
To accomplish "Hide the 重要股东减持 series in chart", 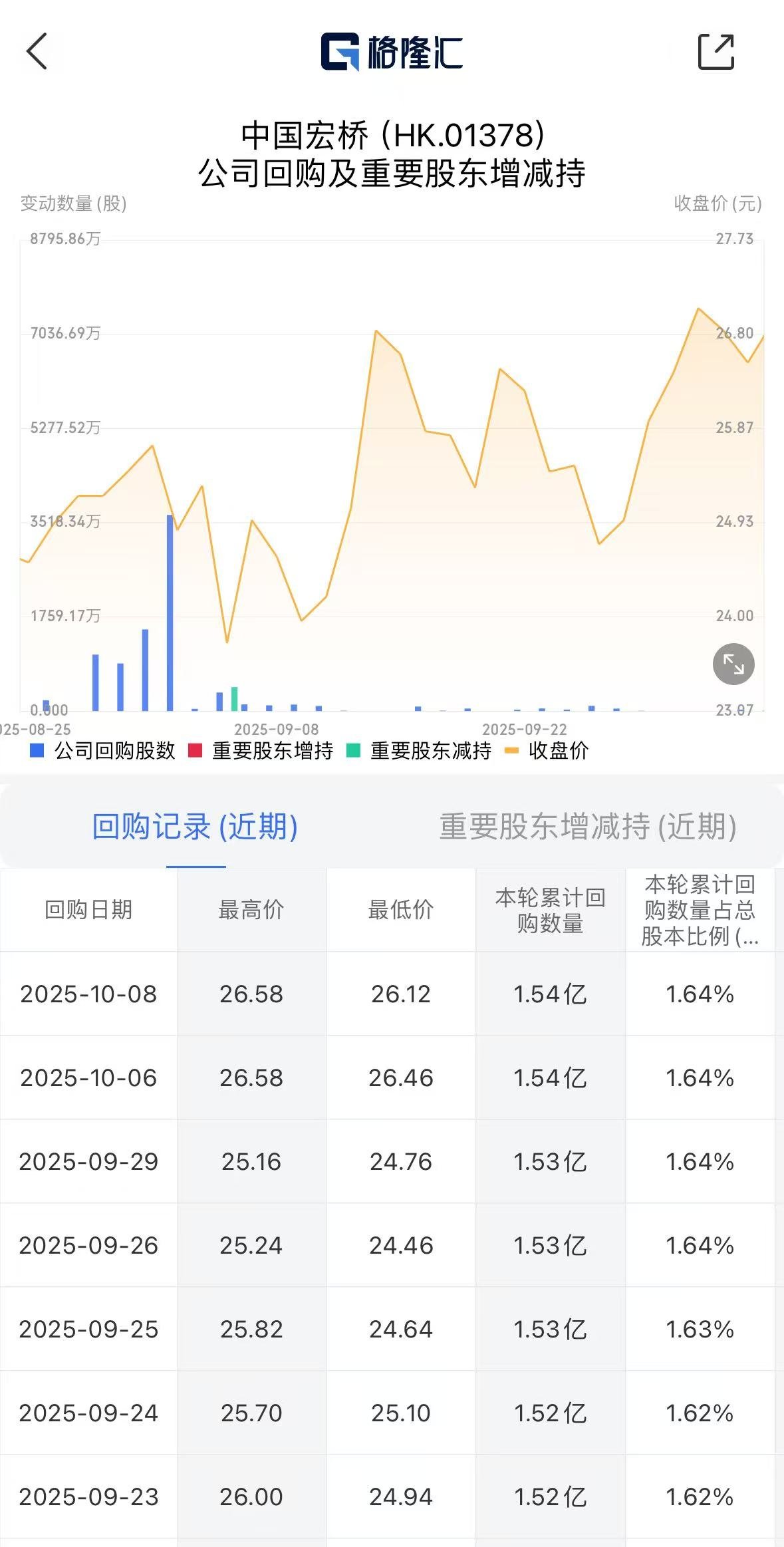I will click(x=419, y=751).
